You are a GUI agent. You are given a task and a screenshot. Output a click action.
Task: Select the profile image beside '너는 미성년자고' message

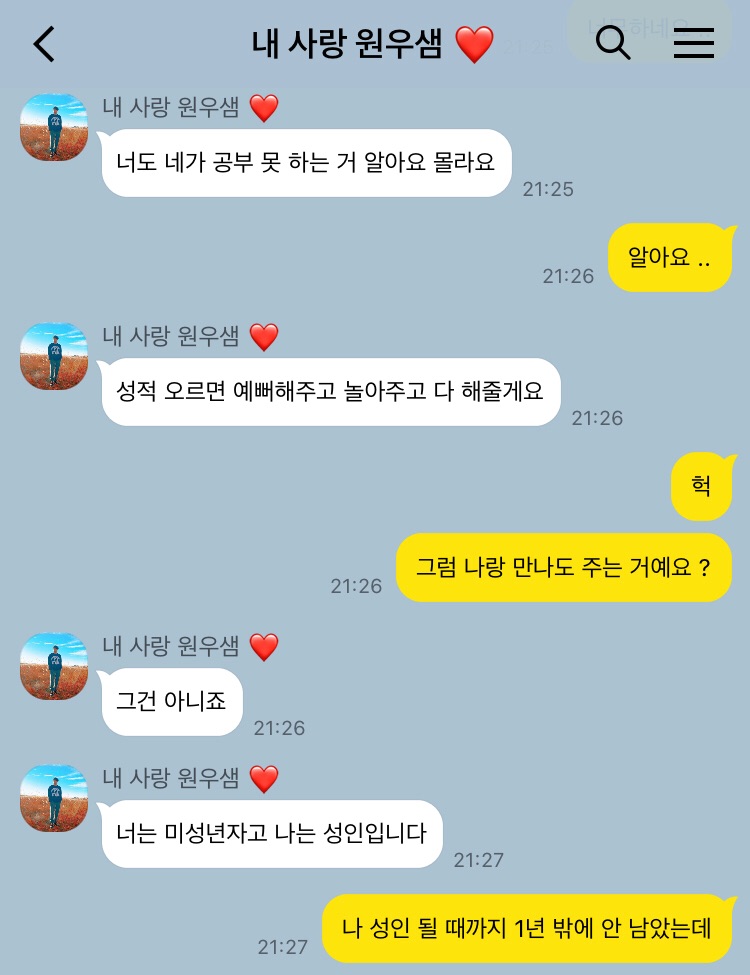pyautogui.click(x=53, y=798)
